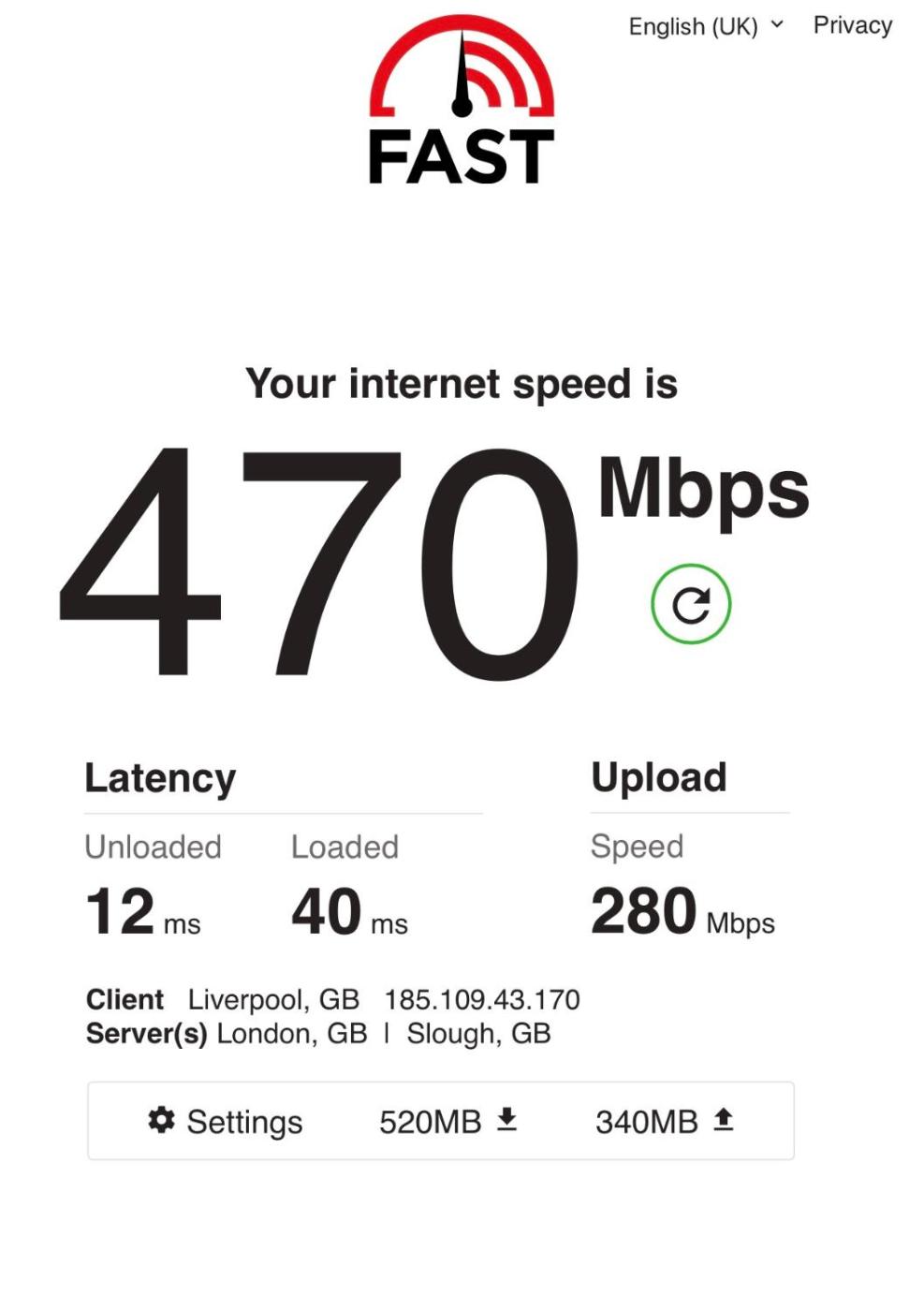Open the Privacy link
This screenshot has width=924, height=1311.
[852, 25]
